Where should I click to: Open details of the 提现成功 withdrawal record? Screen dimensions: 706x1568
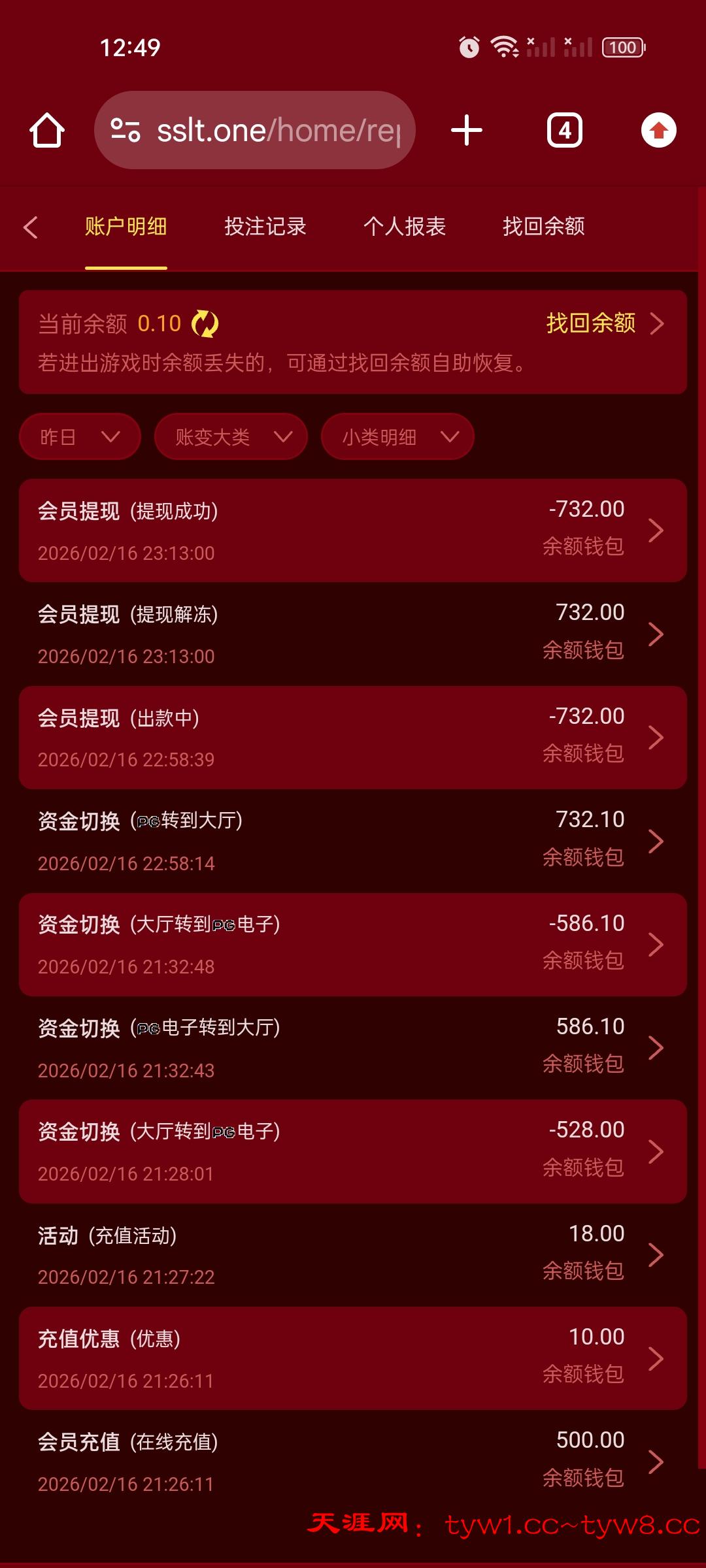point(353,529)
